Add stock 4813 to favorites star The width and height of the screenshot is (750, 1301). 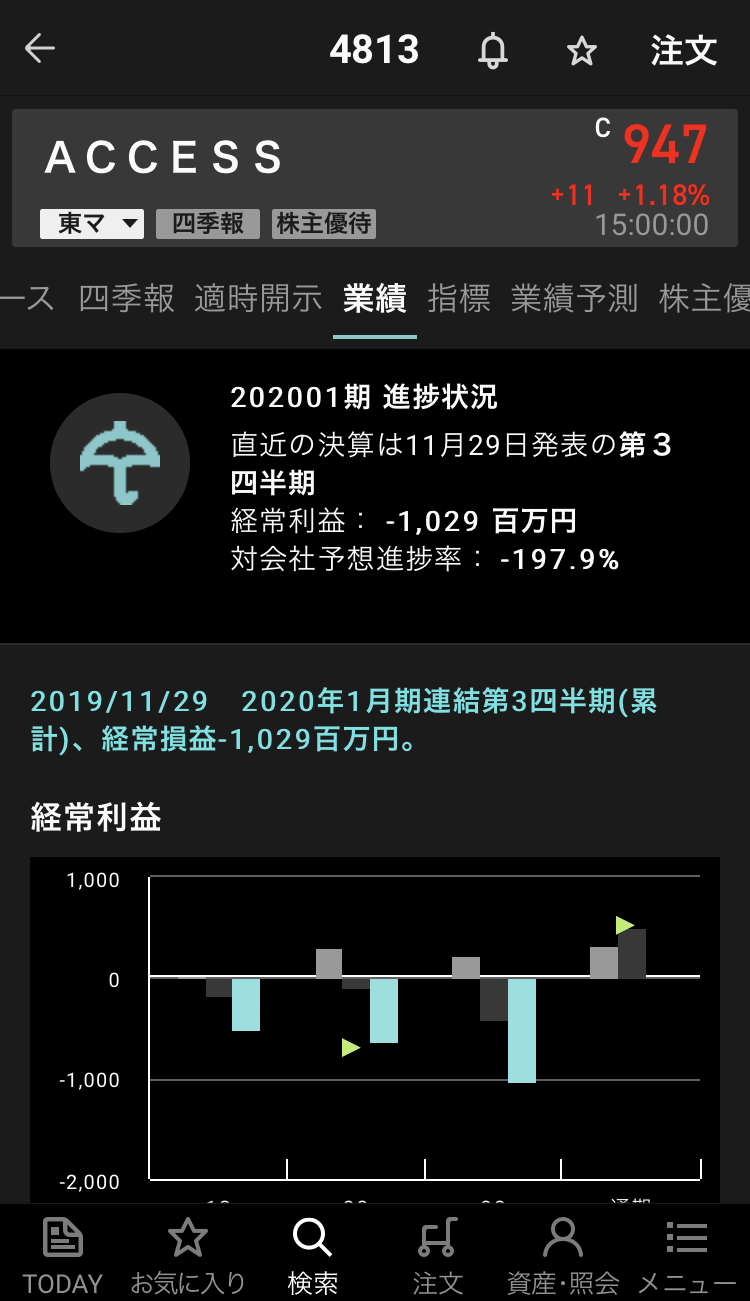point(581,50)
